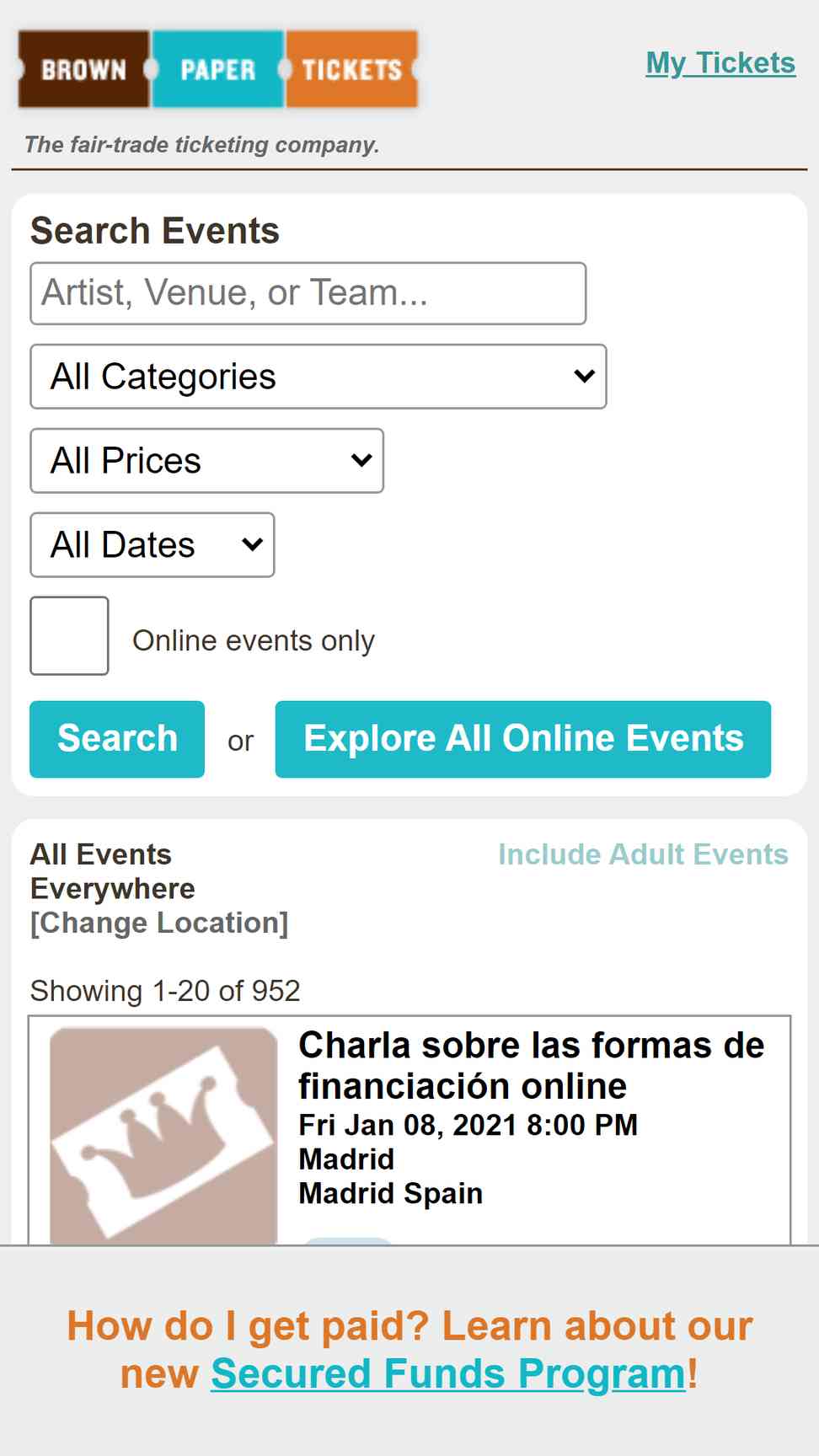This screenshot has height=1456, width=819.
Task: Open the All Prices dropdown
Action: tap(207, 461)
